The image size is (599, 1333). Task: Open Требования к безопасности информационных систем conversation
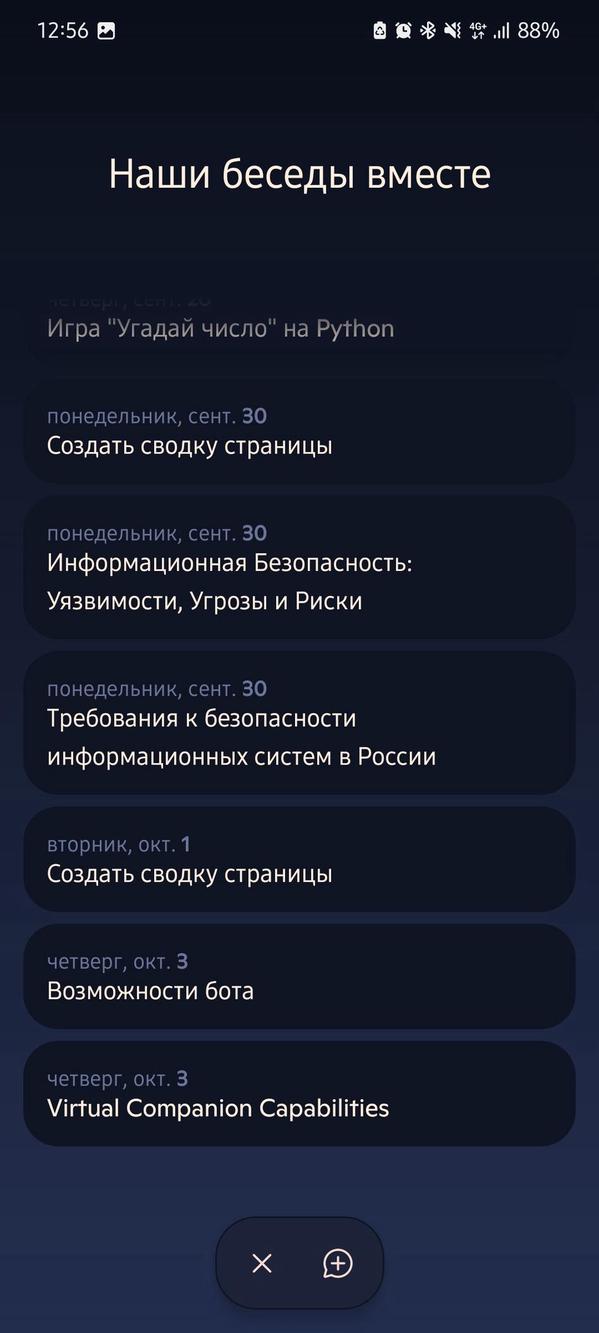299,723
